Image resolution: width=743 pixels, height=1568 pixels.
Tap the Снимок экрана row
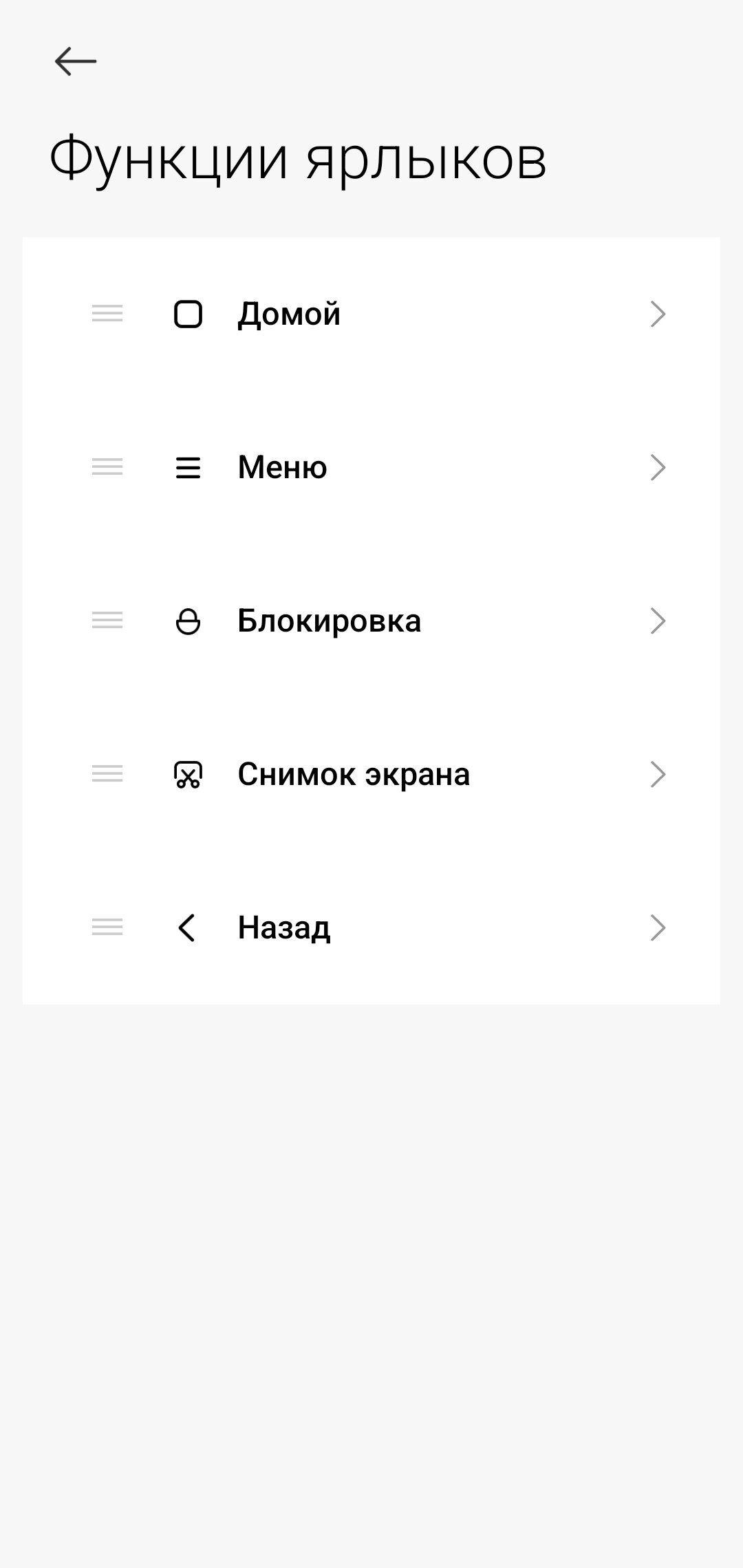pyautogui.click(x=371, y=775)
